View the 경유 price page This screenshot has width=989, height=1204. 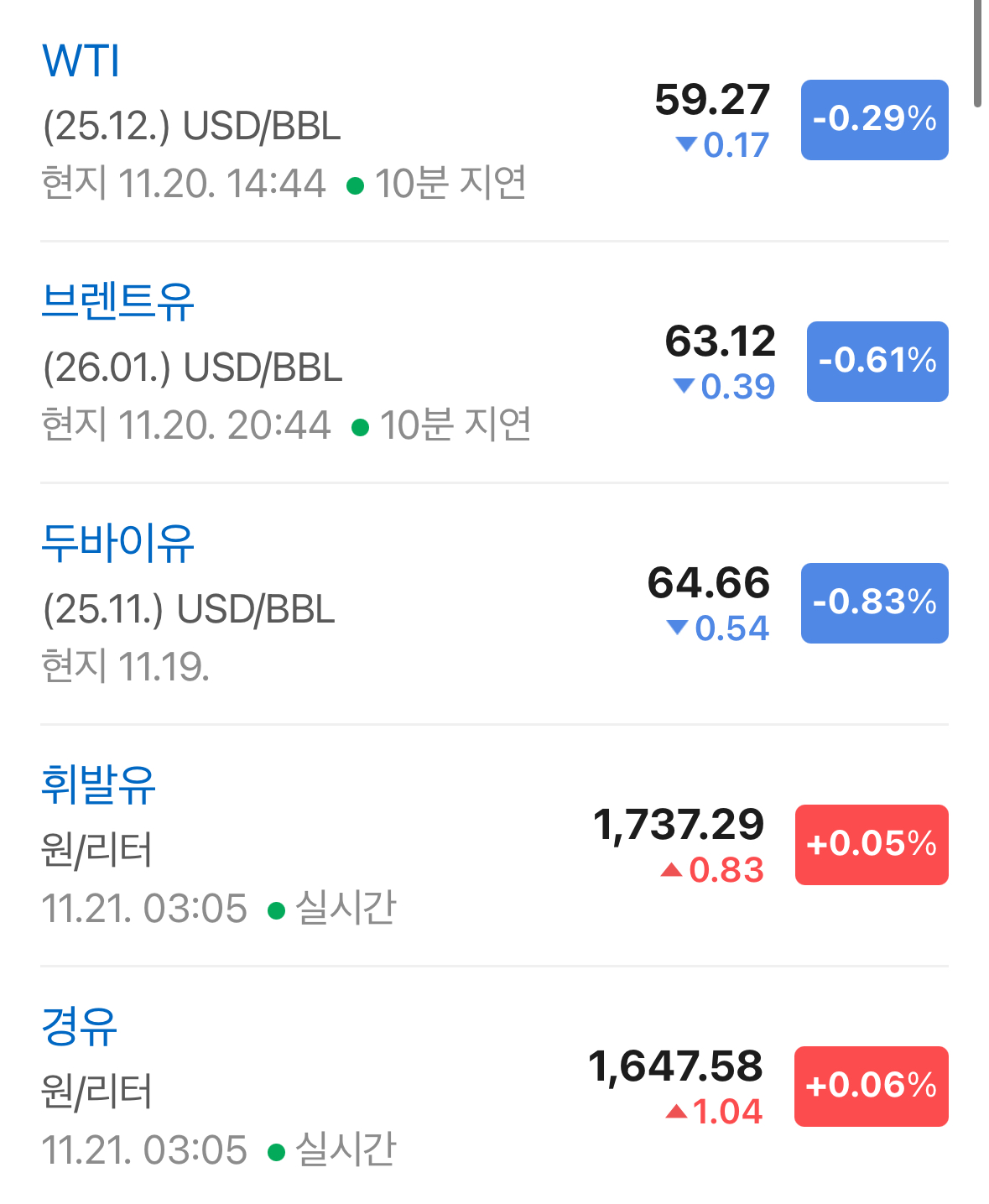[80, 1026]
